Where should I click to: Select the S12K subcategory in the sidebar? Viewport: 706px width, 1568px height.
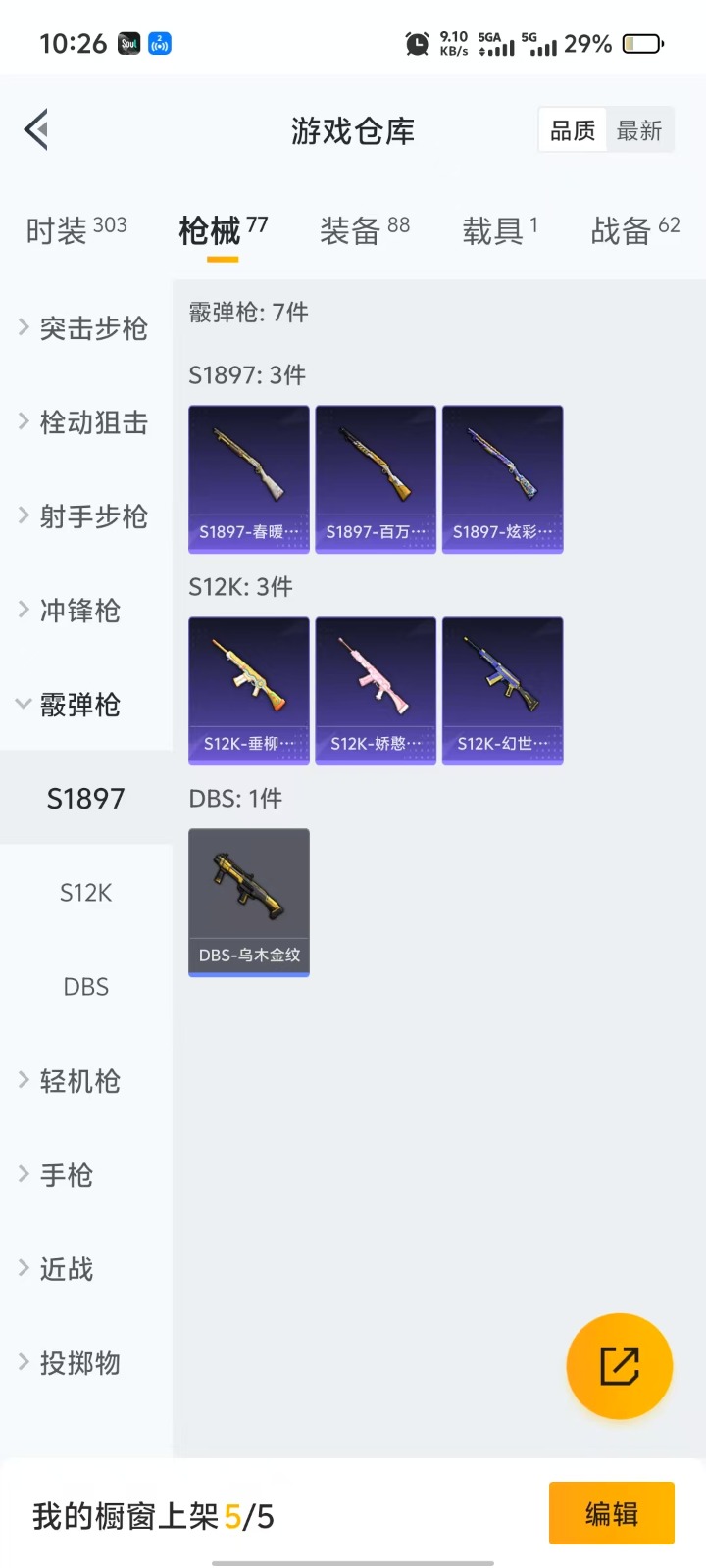click(86, 893)
